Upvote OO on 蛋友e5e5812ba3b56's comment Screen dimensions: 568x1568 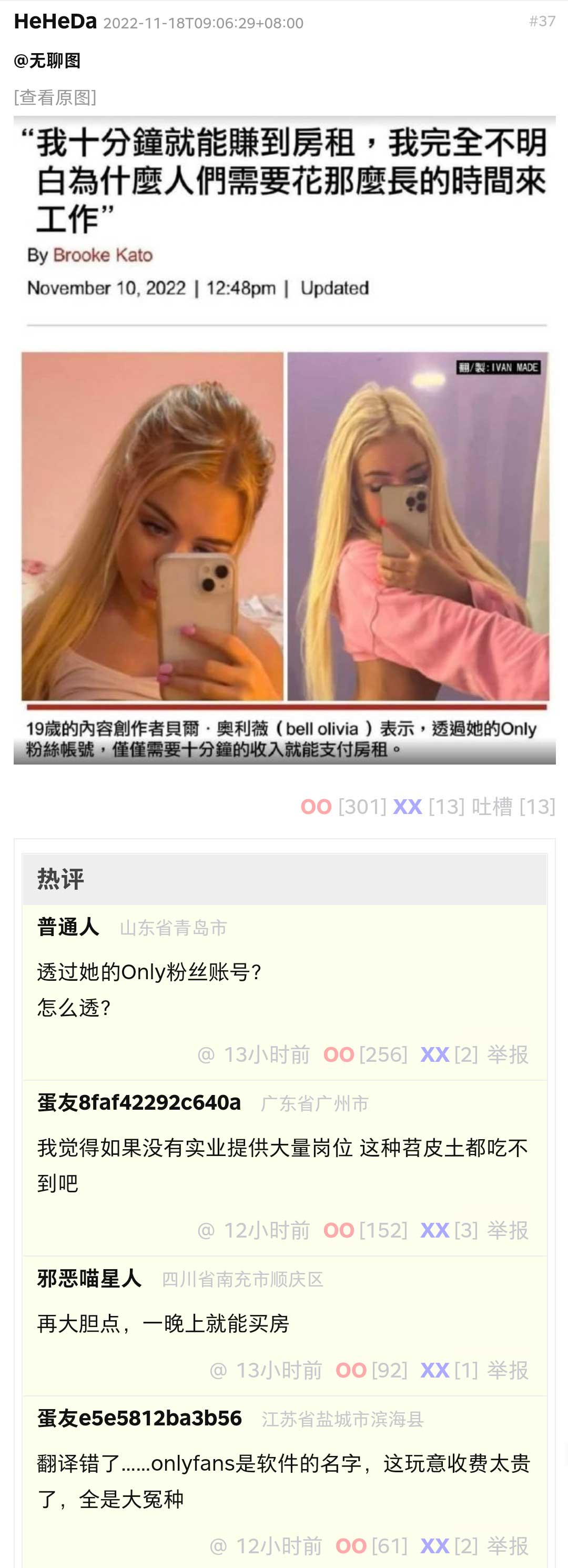pos(351,1545)
